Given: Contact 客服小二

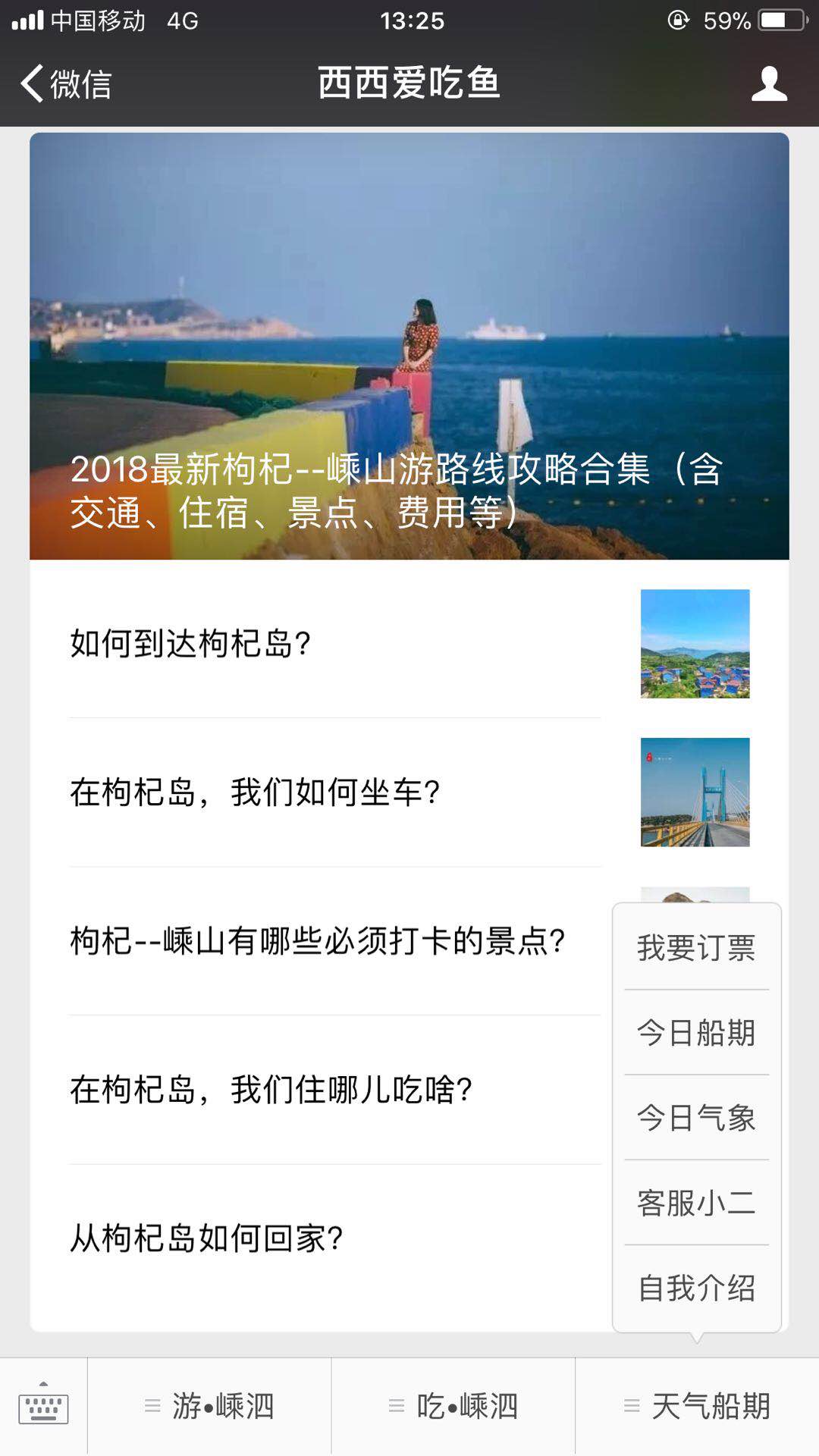Looking at the screenshot, I should tap(696, 1203).
